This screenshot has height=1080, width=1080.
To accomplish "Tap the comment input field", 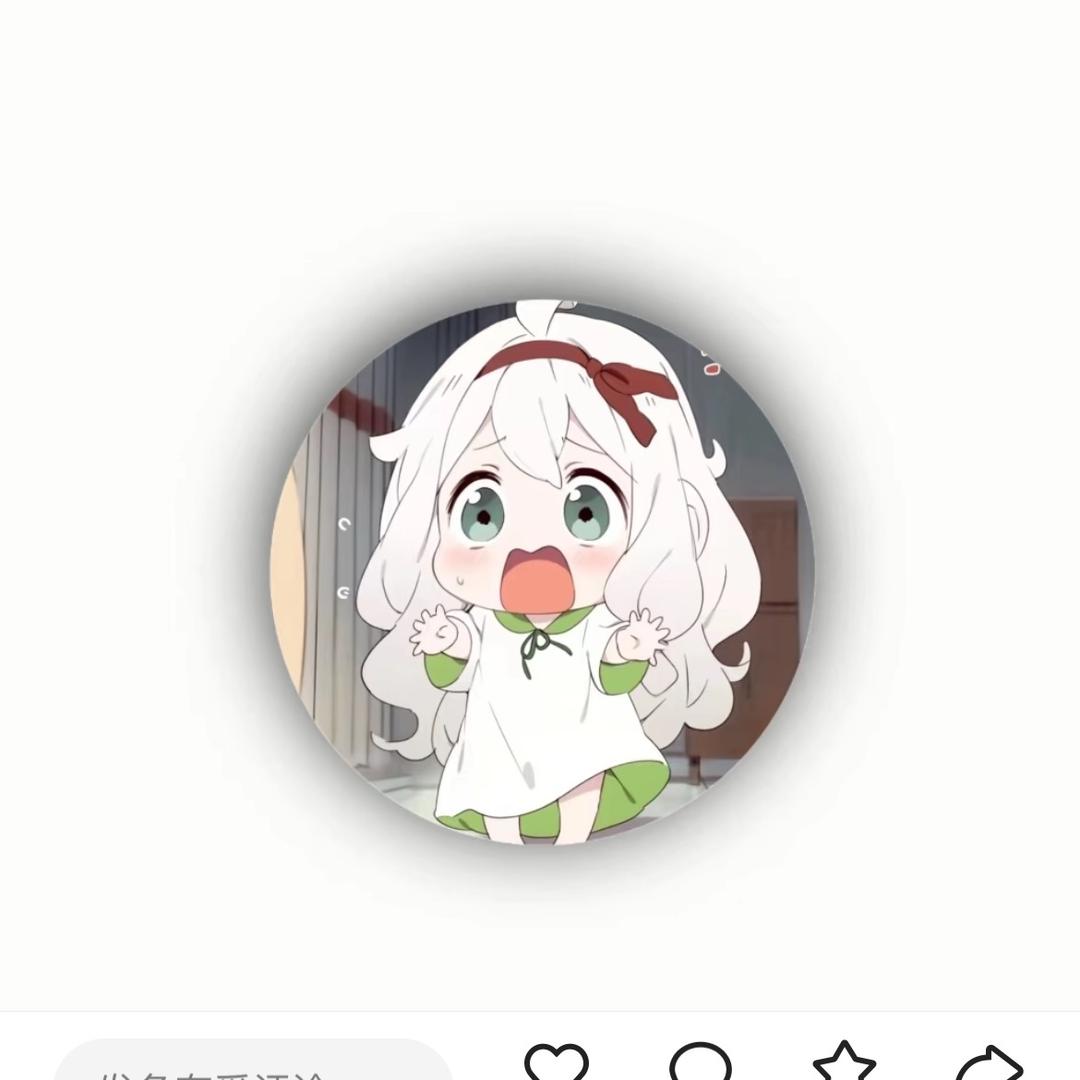I will coord(253,1060).
